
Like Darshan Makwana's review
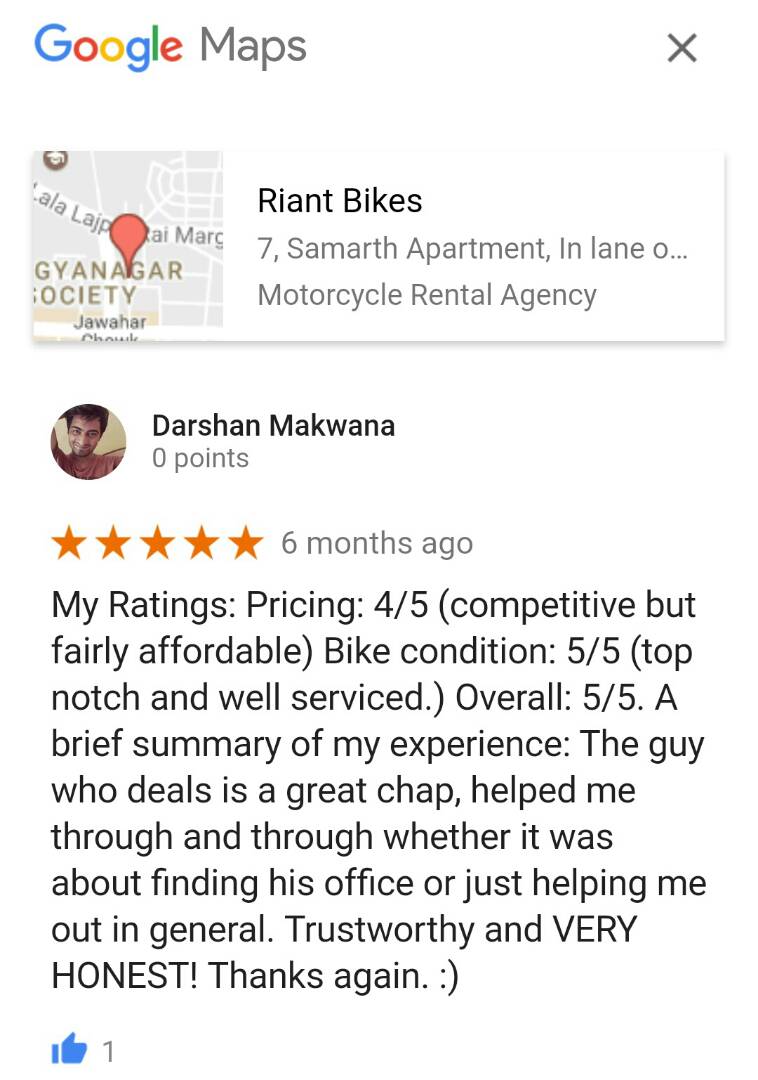69,1050
